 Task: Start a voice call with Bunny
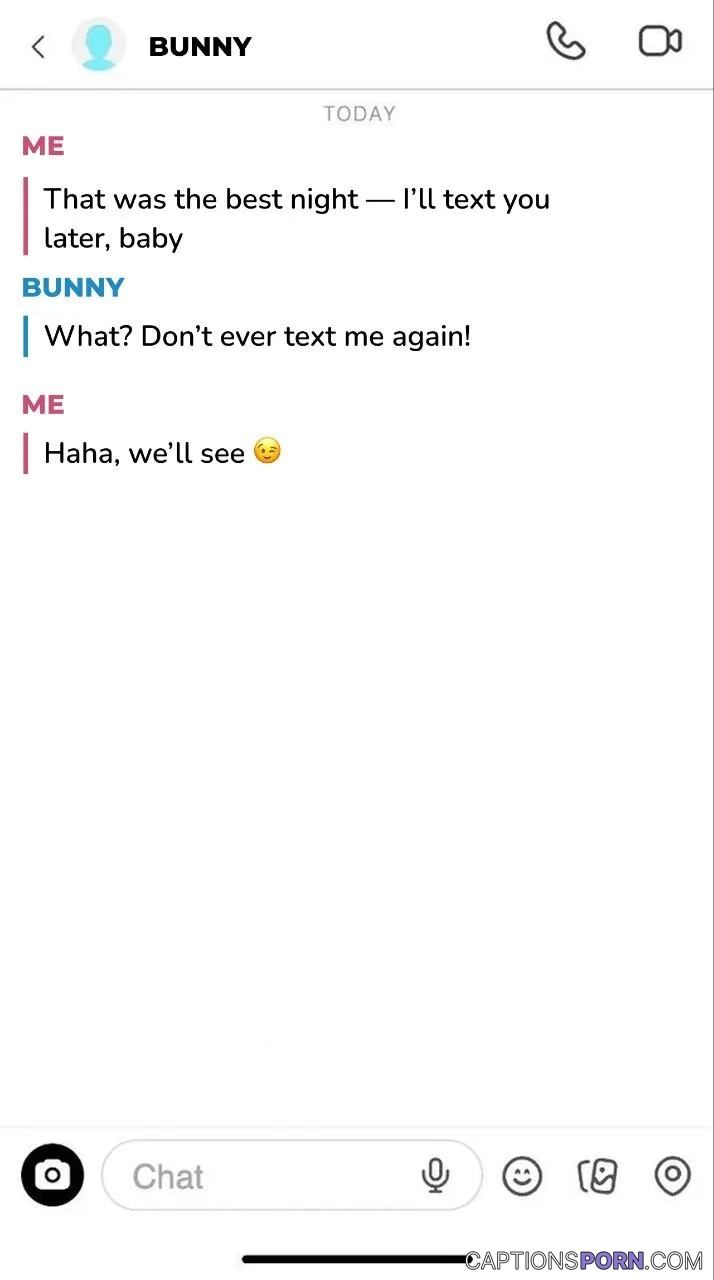pyautogui.click(x=566, y=42)
